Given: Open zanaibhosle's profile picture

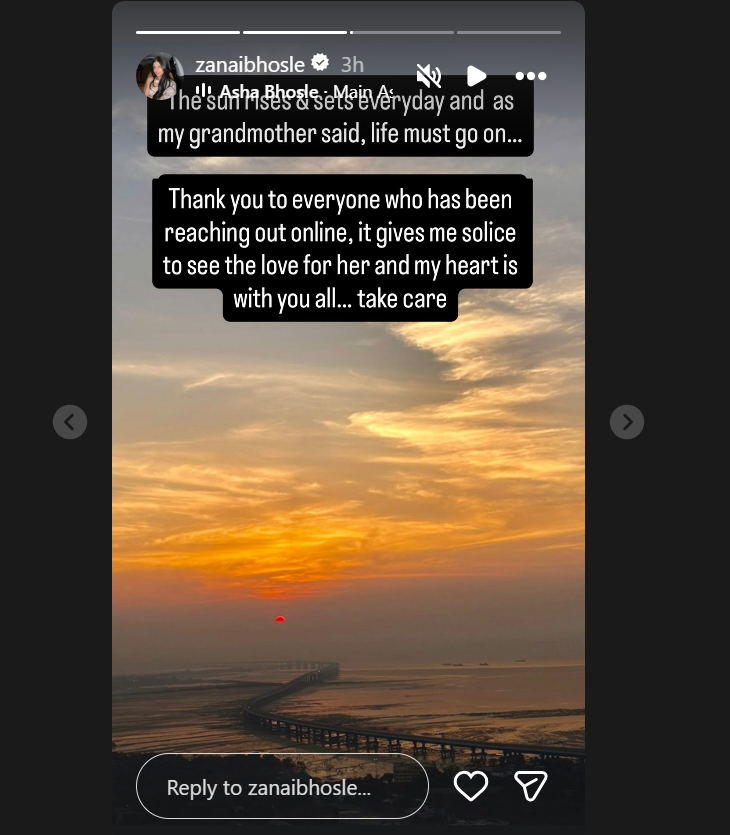Looking at the screenshot, I should (159, 76).
